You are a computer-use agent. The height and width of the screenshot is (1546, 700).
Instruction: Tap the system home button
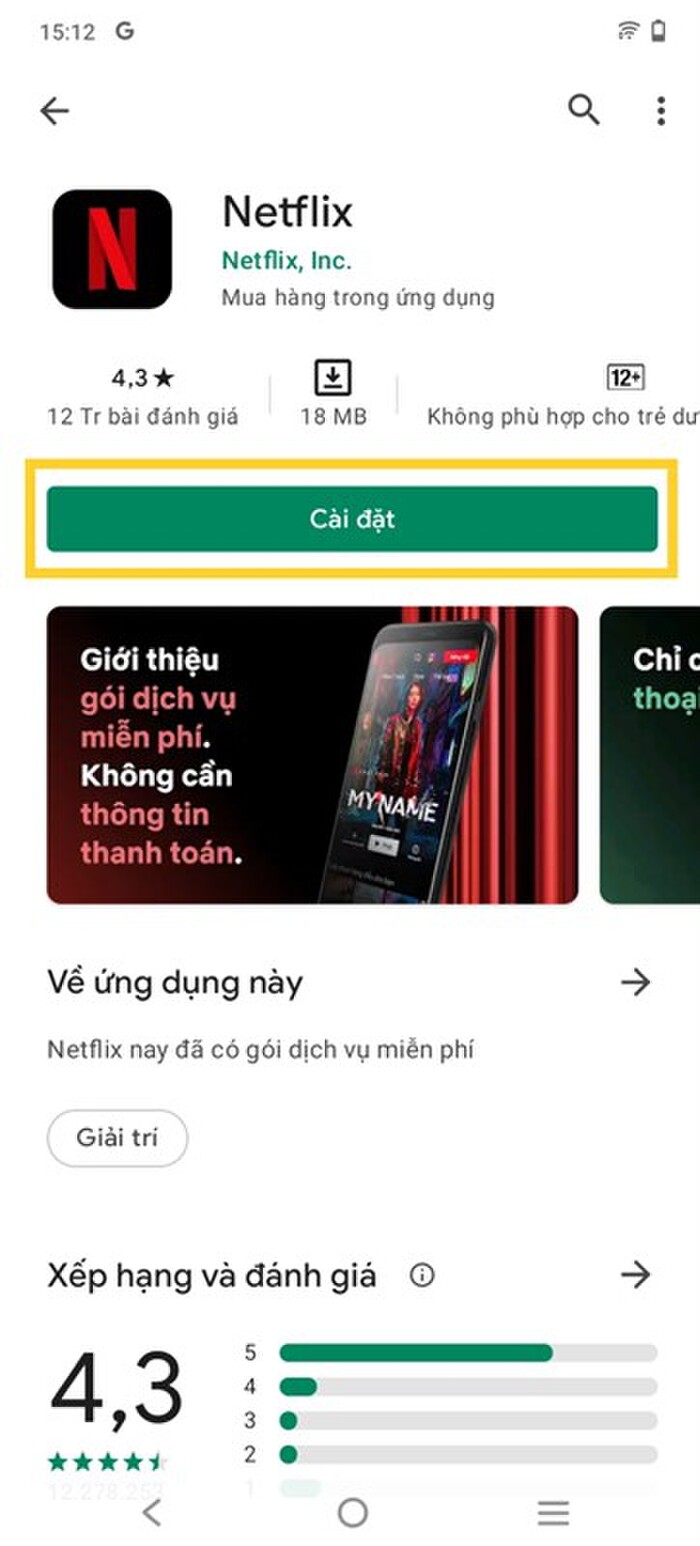point(352,1513)
